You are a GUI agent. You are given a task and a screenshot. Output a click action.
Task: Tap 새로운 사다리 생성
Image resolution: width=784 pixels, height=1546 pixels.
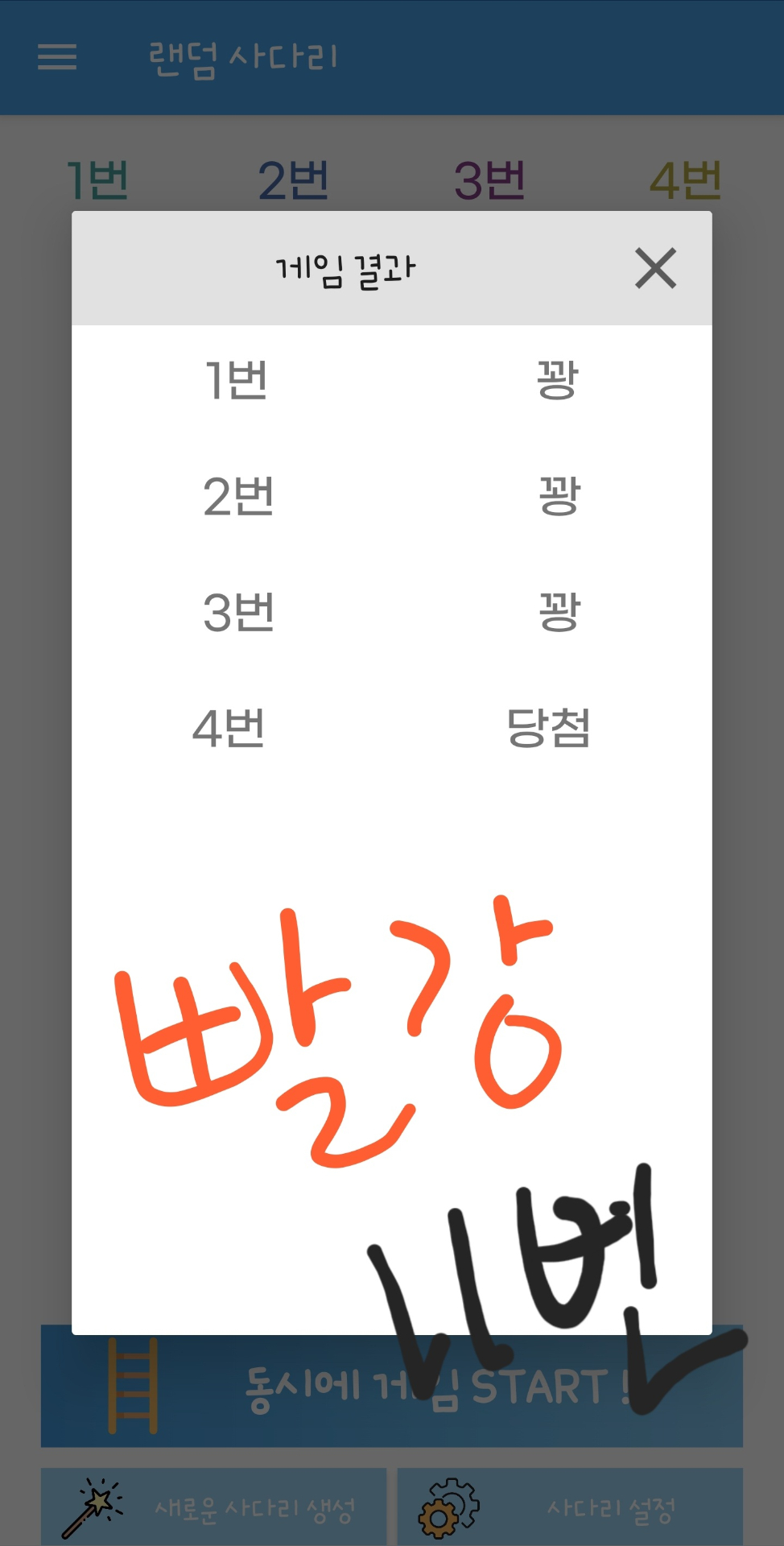214,1507
